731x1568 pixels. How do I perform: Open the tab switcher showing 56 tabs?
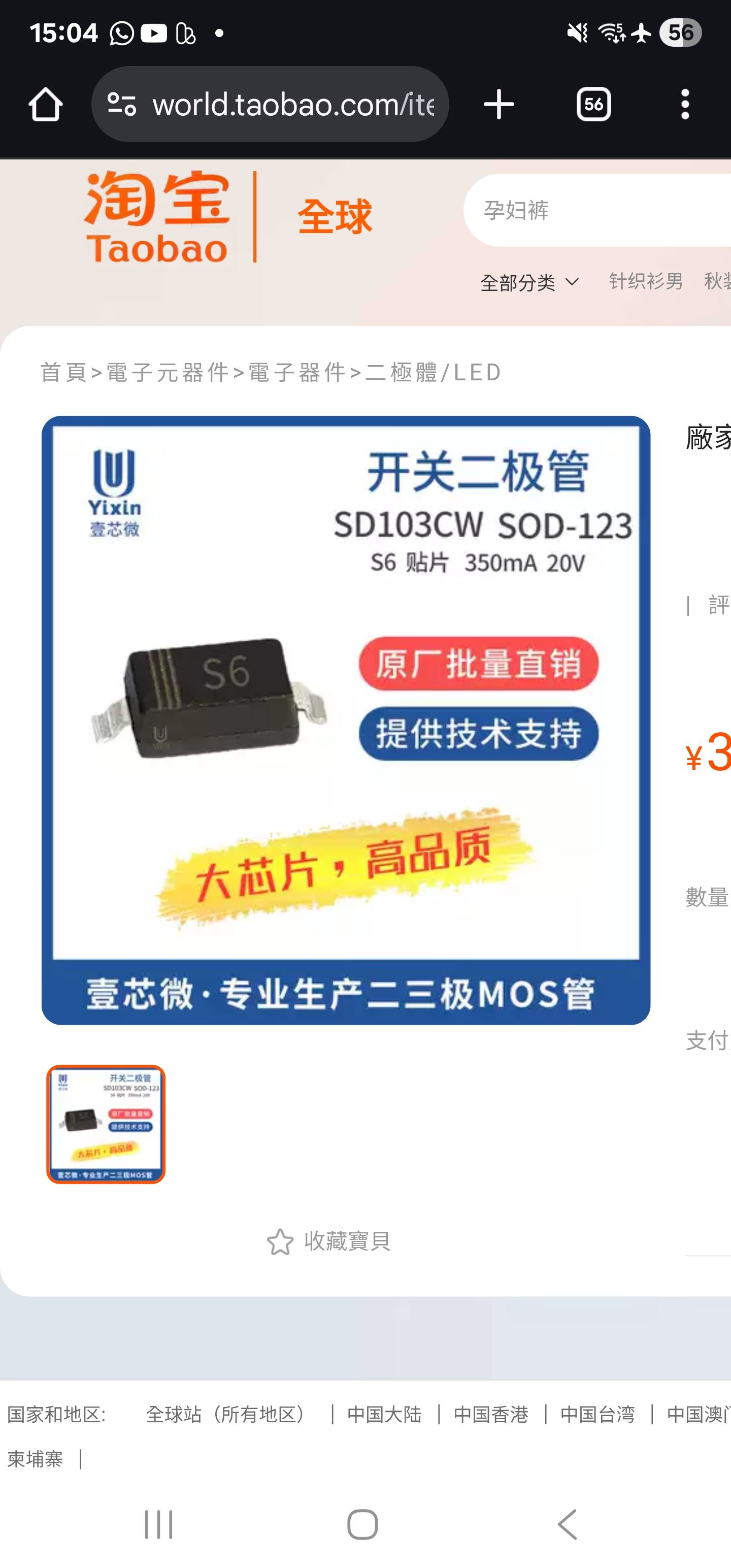[593, 105]
